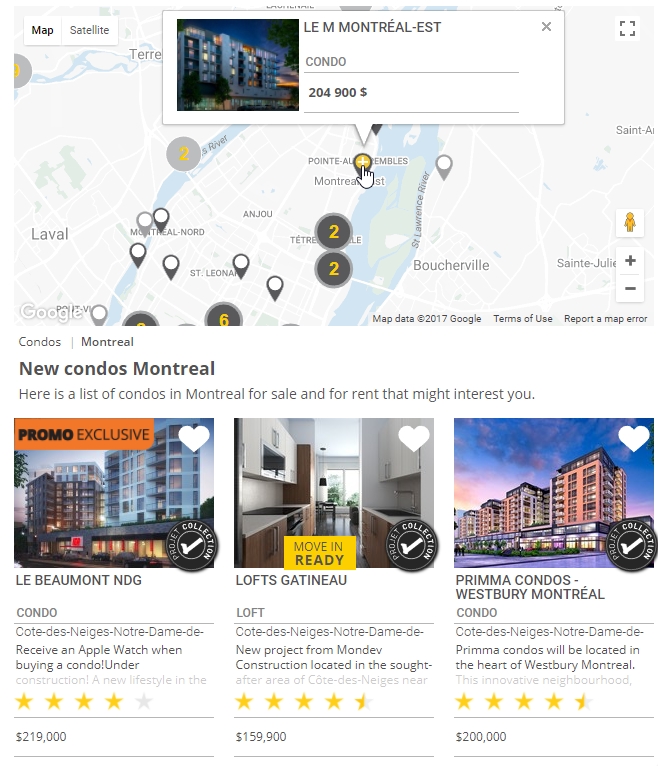Report a map error
Screen dimensions: 658x766
pos(605,319)
